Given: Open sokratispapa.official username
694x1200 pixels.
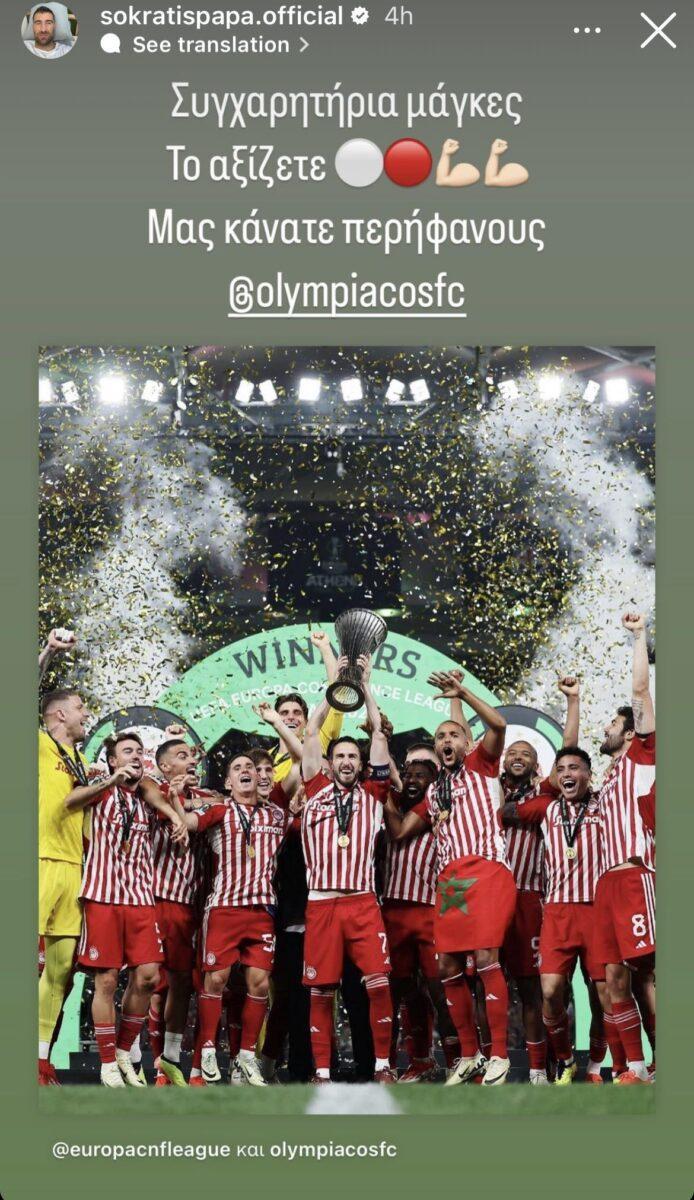Looking at the screenshot, I should click(221, 16).
